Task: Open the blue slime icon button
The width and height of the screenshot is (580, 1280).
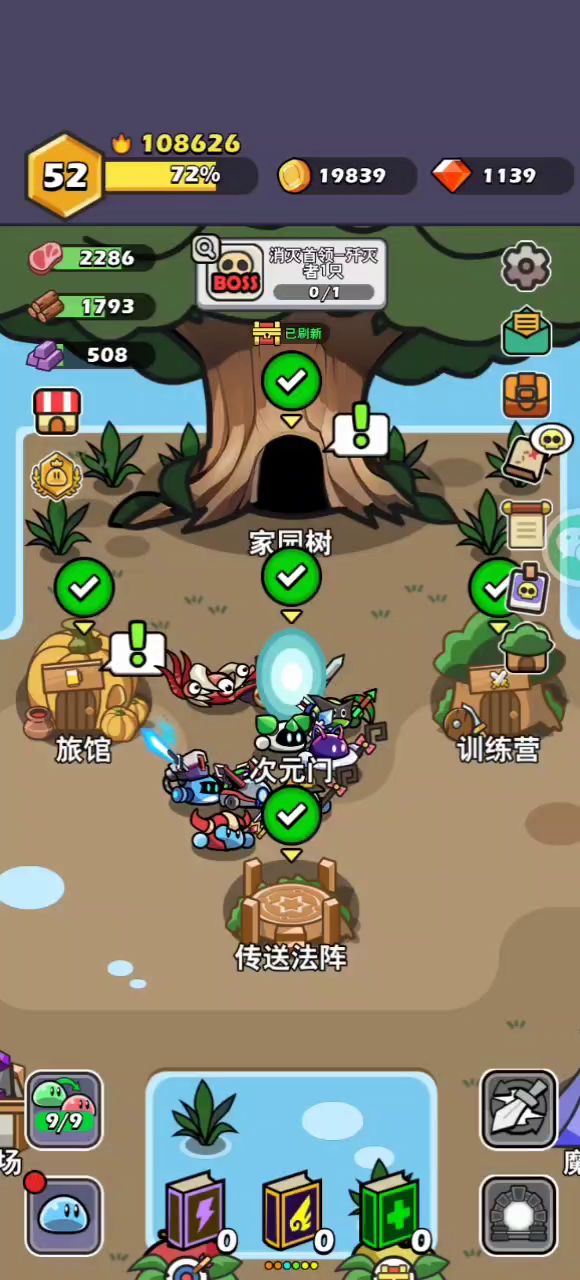Action: pos(64,1215)
